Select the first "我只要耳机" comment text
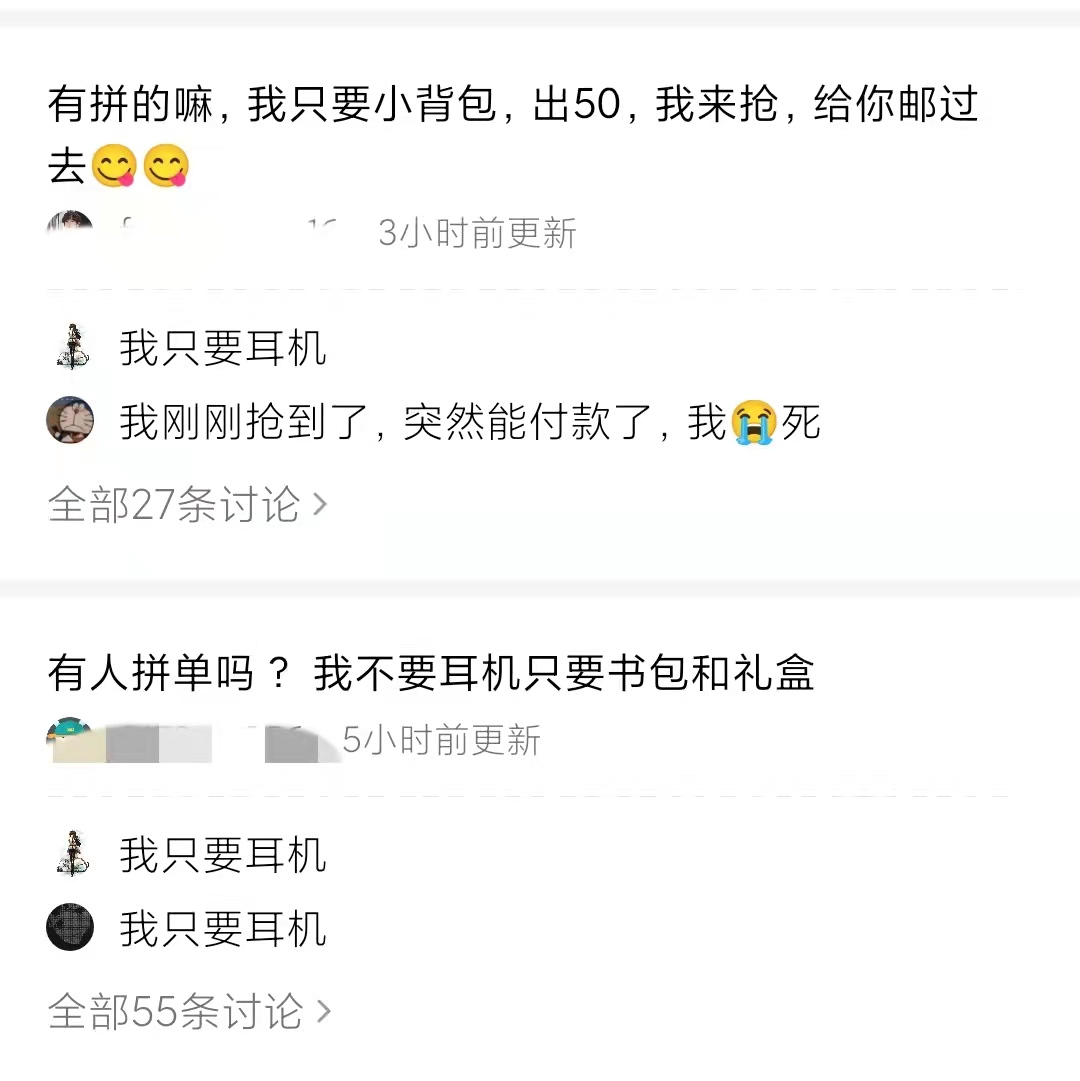Screen dimensions: 1080x1081 coord(222,349)
